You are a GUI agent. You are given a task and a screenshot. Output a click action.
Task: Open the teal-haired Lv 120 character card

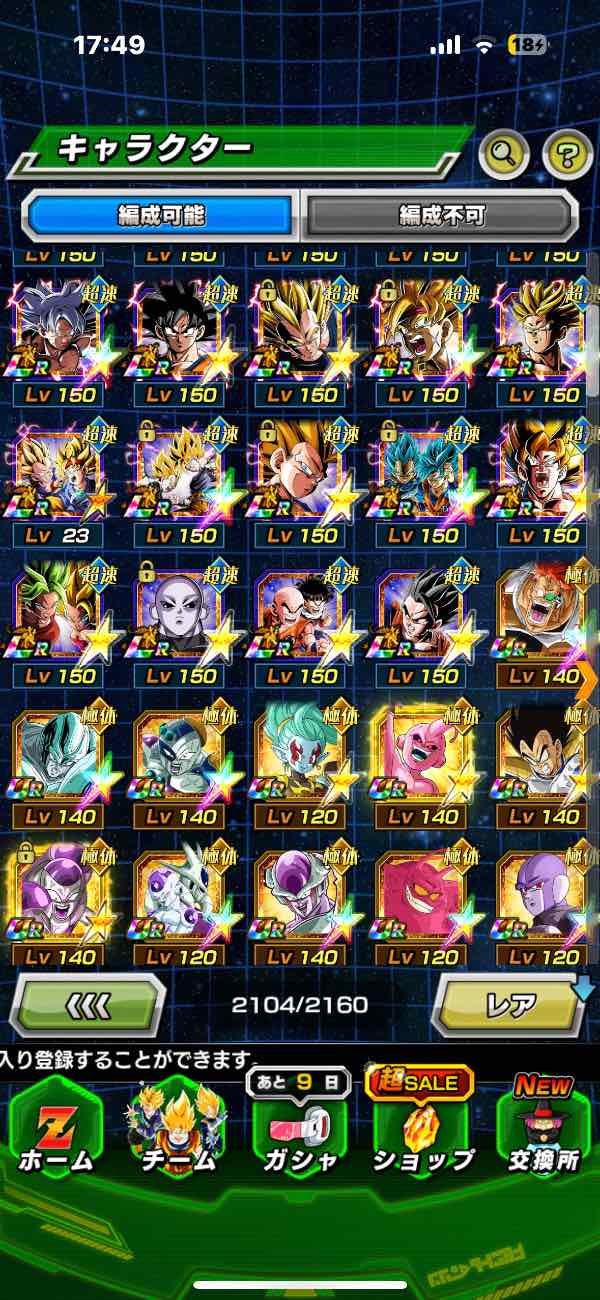(300, 762)
